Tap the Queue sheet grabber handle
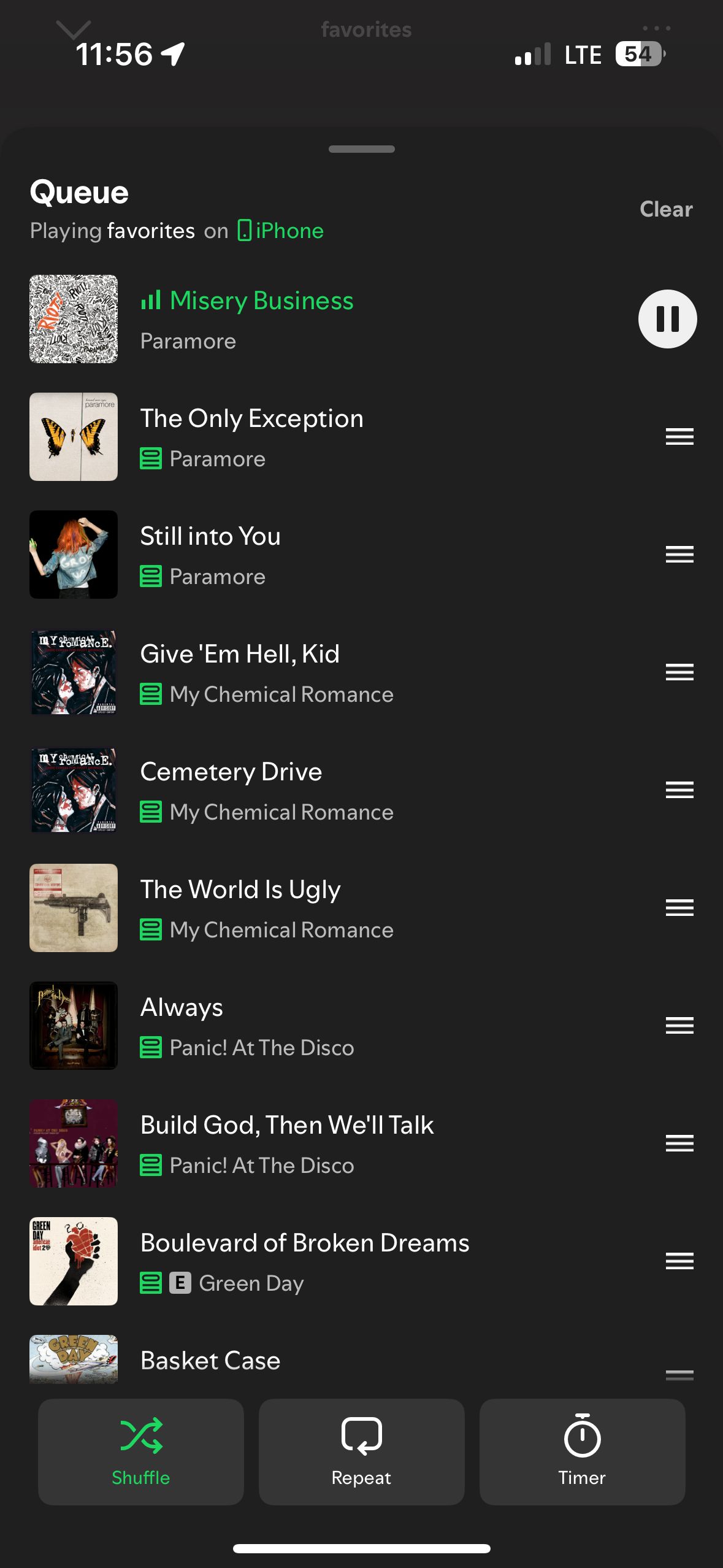Viewport: 723px width, 1568px height. click(361, 149)
